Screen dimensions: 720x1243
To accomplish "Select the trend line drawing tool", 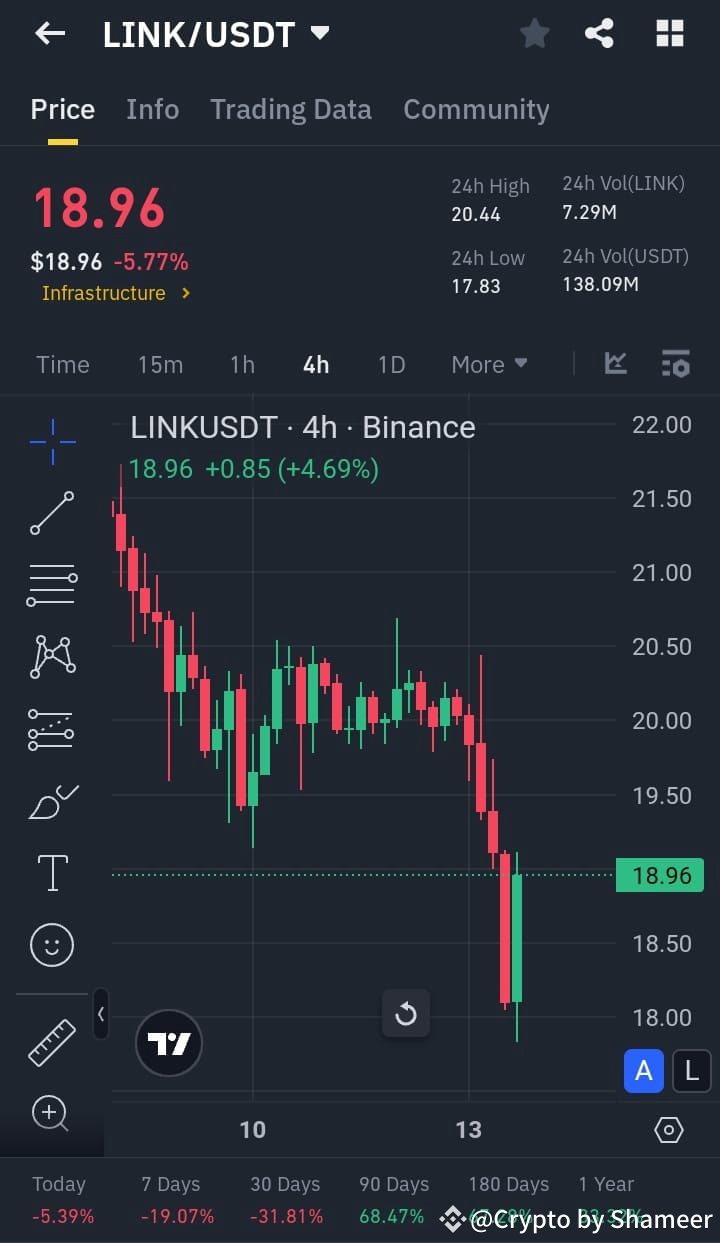I will (51, 513).
